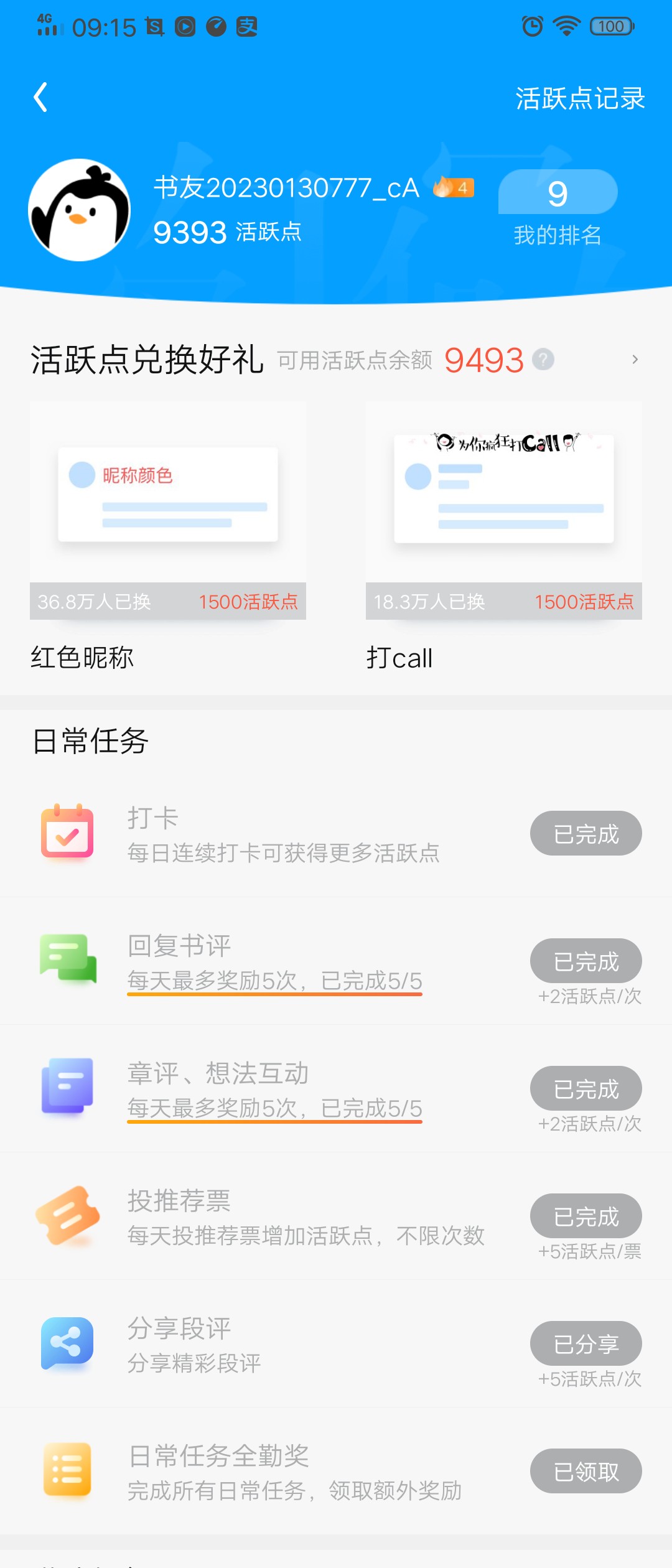
Task: Tap 已完成 button for 章评、想法互动
Action: [x=586, y=1088]
